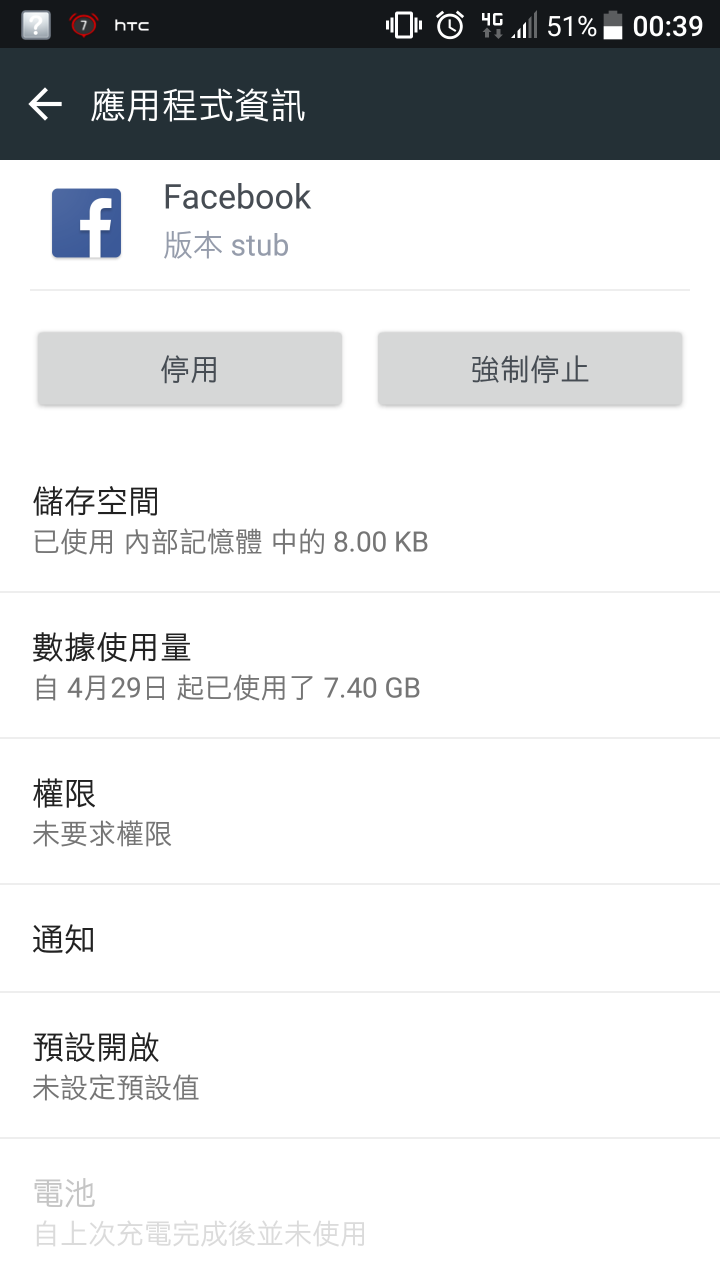The height and width of the screenshot is (1280, 720).
Task: Force stop Facebook with the 強制停止 button
Action: (x=530, y=369)
